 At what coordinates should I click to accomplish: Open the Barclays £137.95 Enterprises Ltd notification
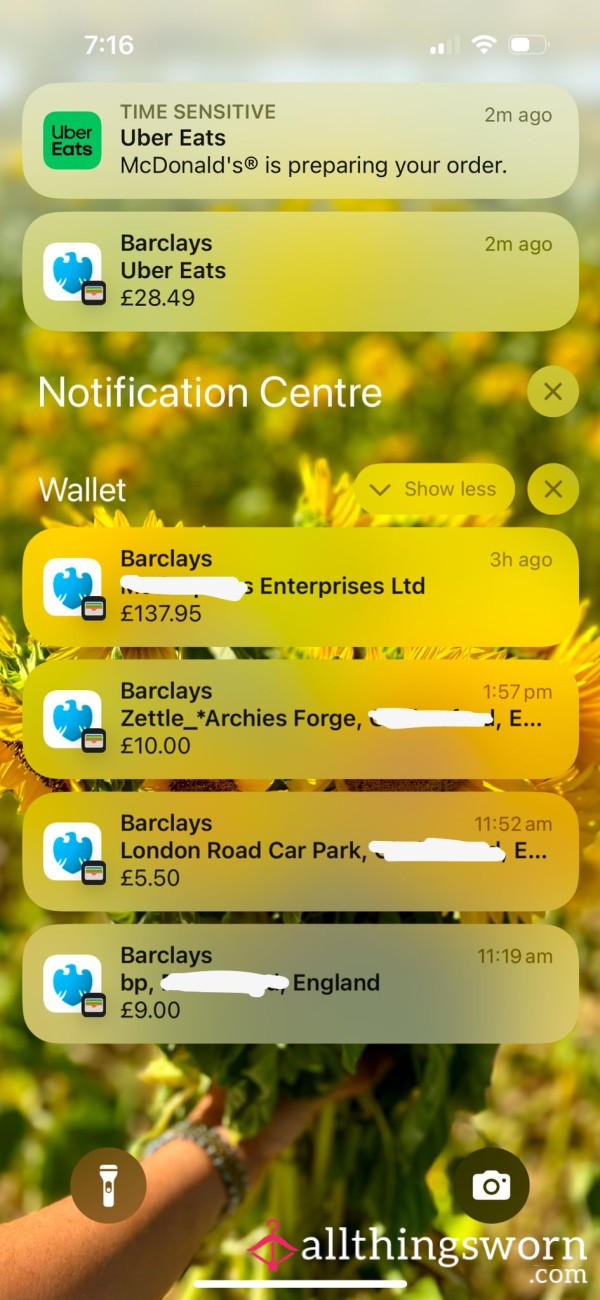pyautogui.click(x=300, y=587)
